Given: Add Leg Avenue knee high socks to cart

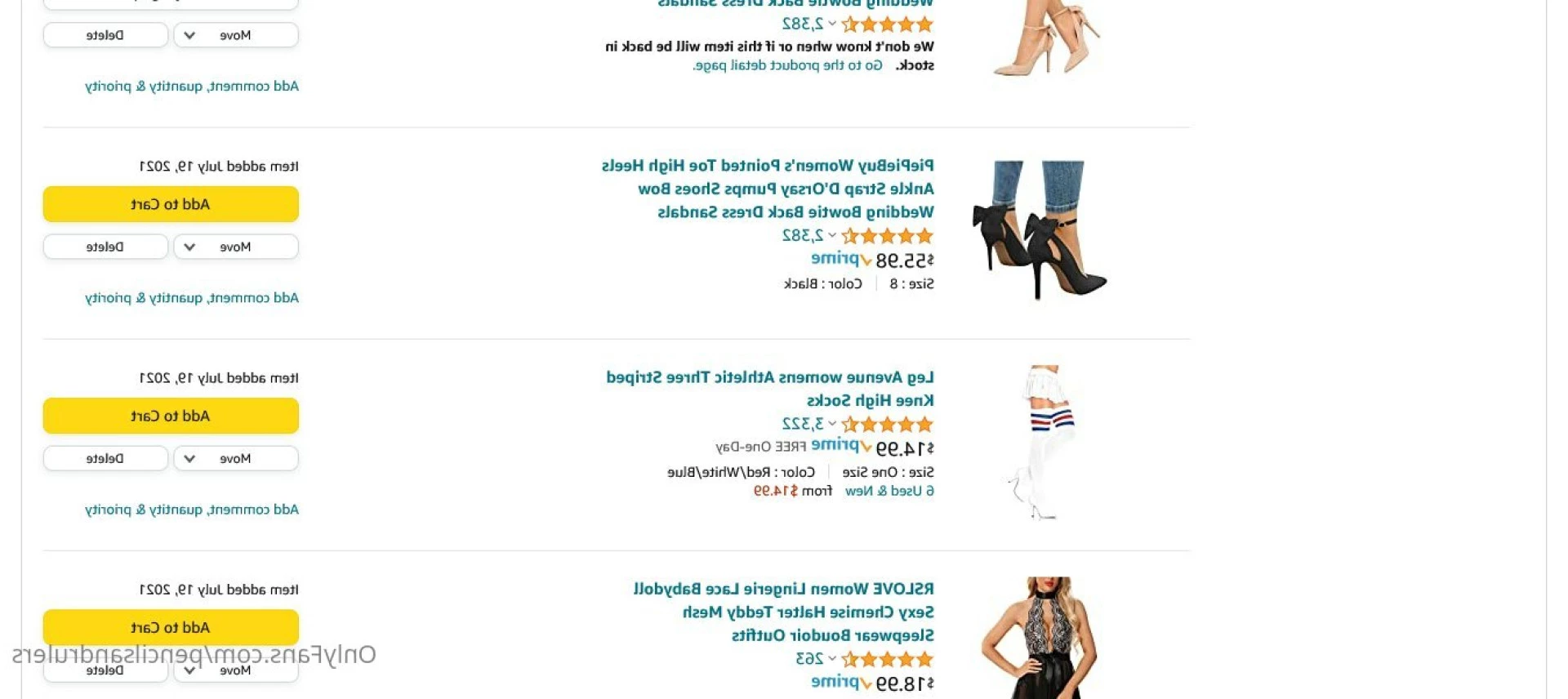Looking at the screenshot, I should pyautogui.click(x=171, y=416).
